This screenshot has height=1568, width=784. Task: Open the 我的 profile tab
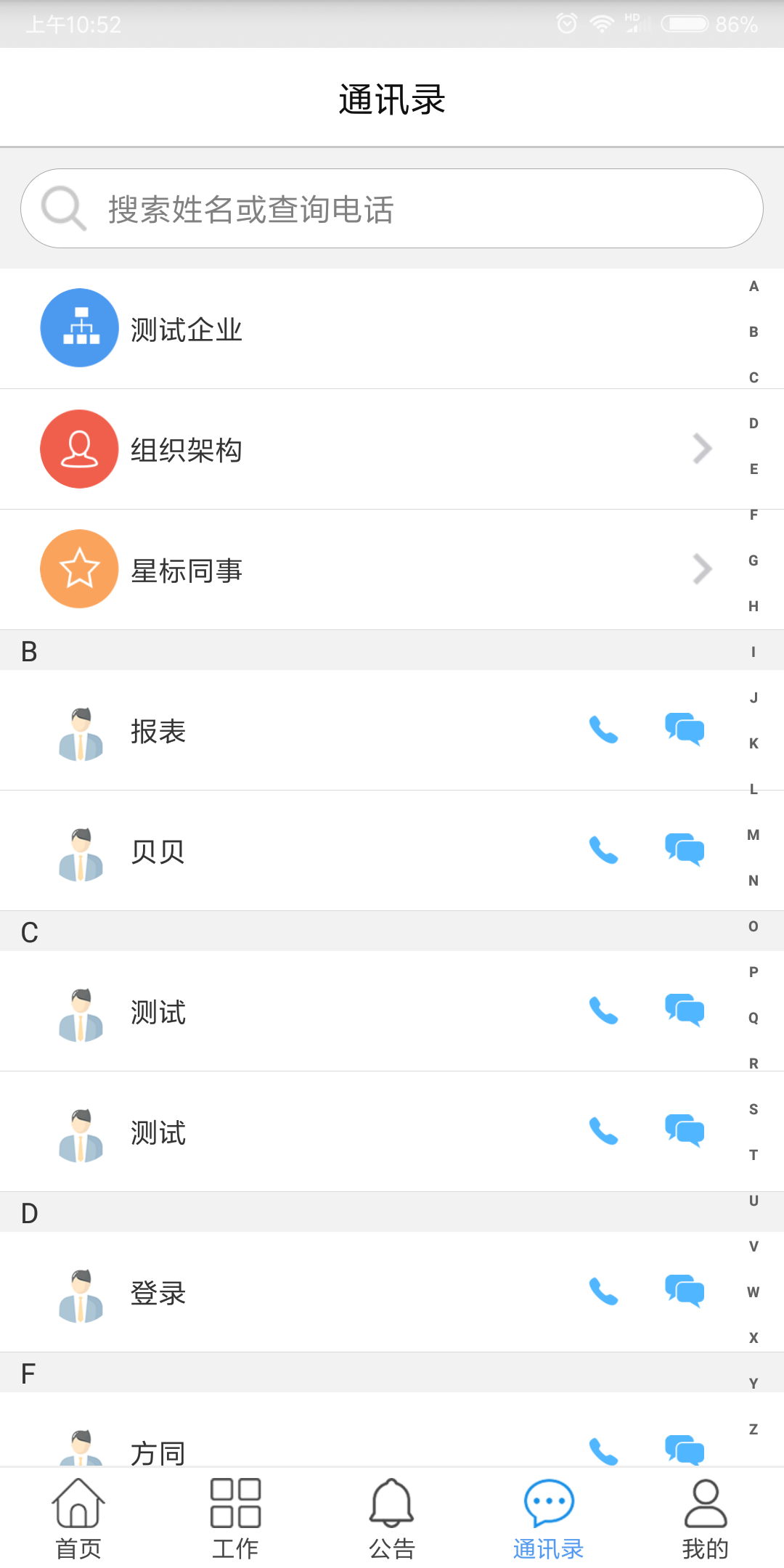point(706,1519)
